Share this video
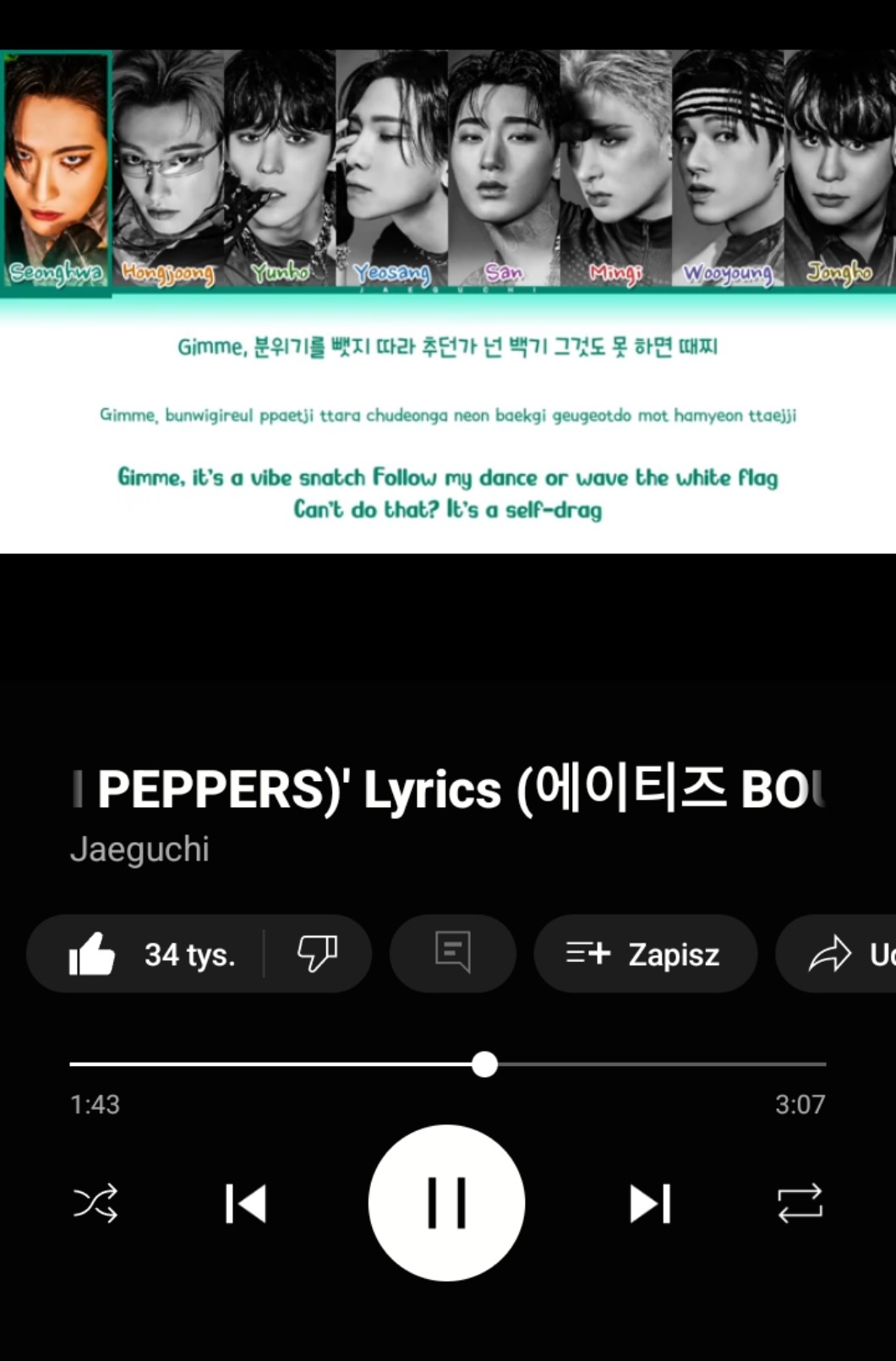The image size is (896, 1361). (841, 954)
